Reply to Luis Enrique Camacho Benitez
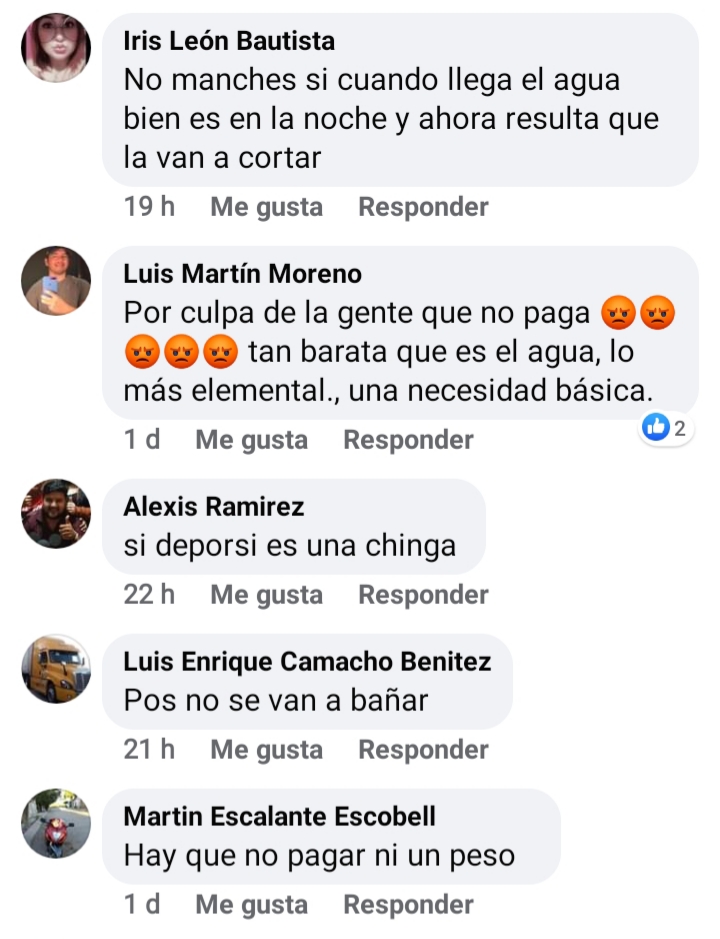Viewport: 720px width, 939px height. click(x=423, y=750)
